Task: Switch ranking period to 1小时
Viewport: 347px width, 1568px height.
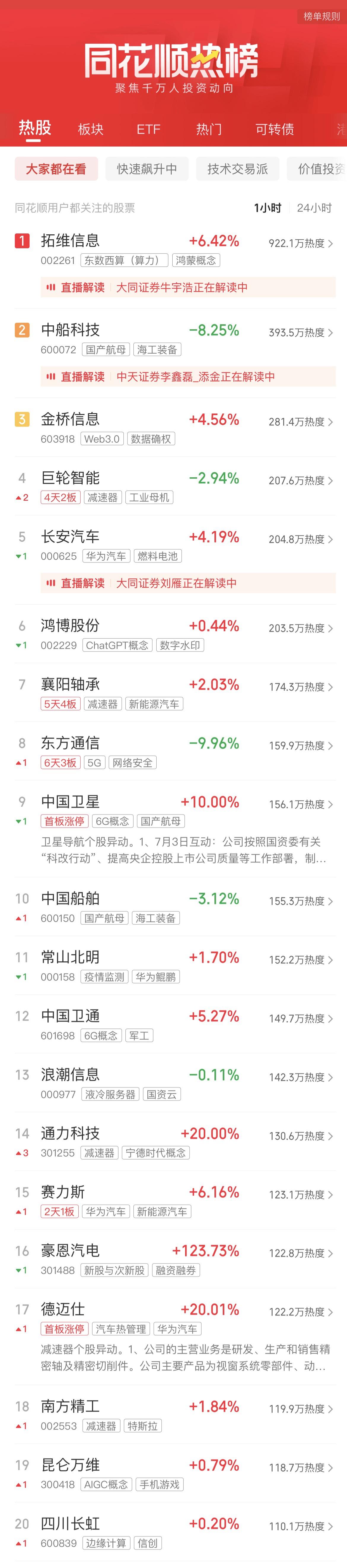Action: click(267, 208)
